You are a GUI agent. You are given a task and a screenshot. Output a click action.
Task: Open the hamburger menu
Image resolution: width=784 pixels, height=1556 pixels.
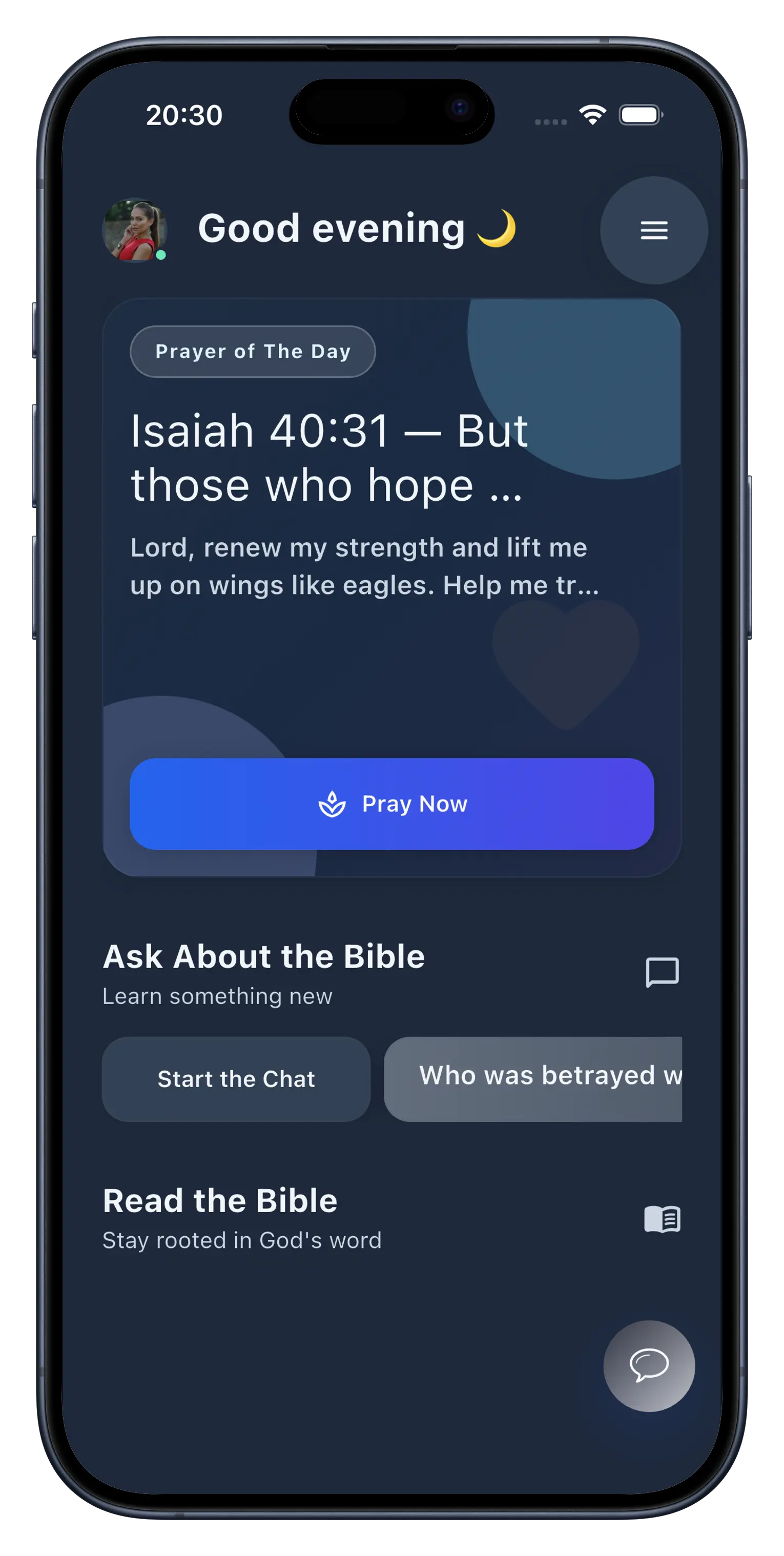pyautogui.click(x=653, y=230)
